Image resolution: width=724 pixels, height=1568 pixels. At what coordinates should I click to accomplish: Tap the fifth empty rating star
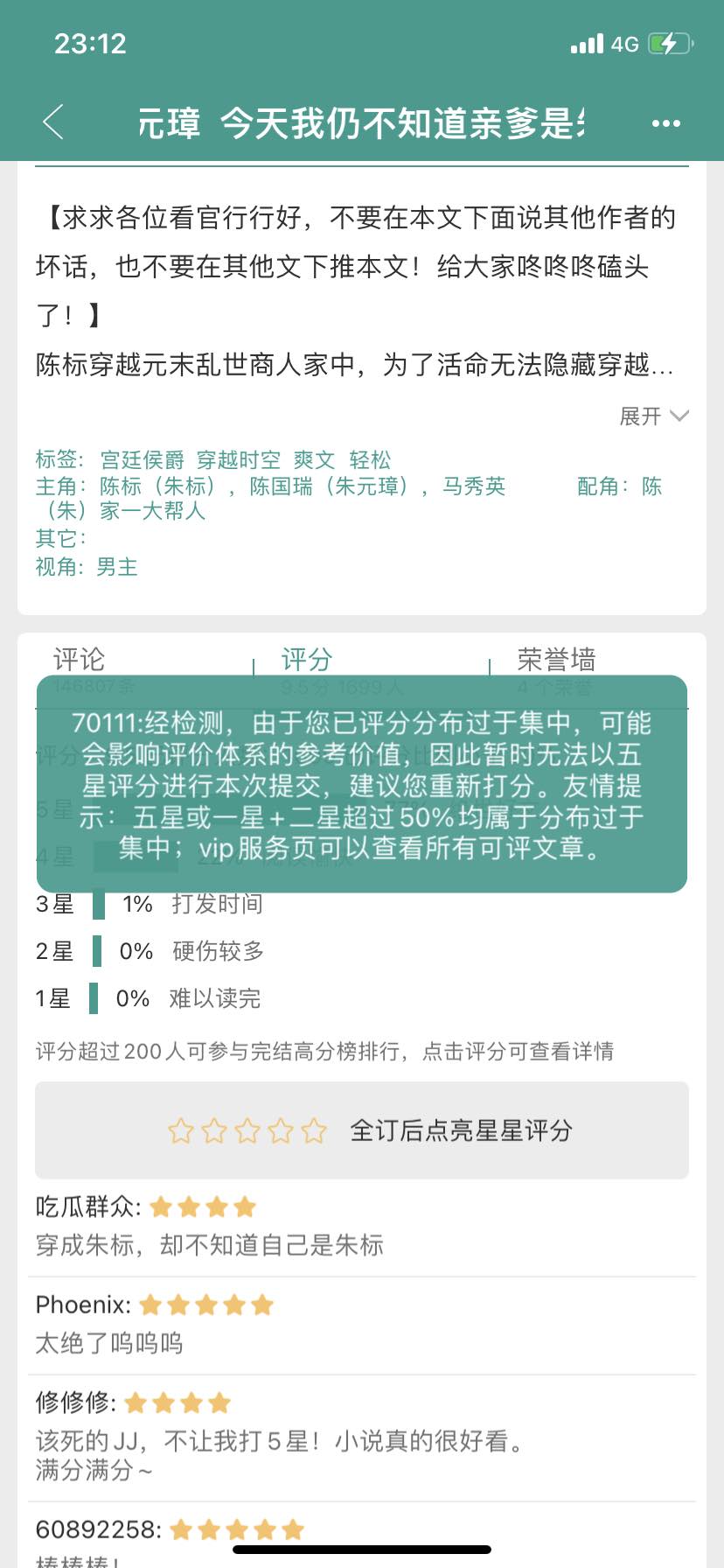[x=314, y=1131]
